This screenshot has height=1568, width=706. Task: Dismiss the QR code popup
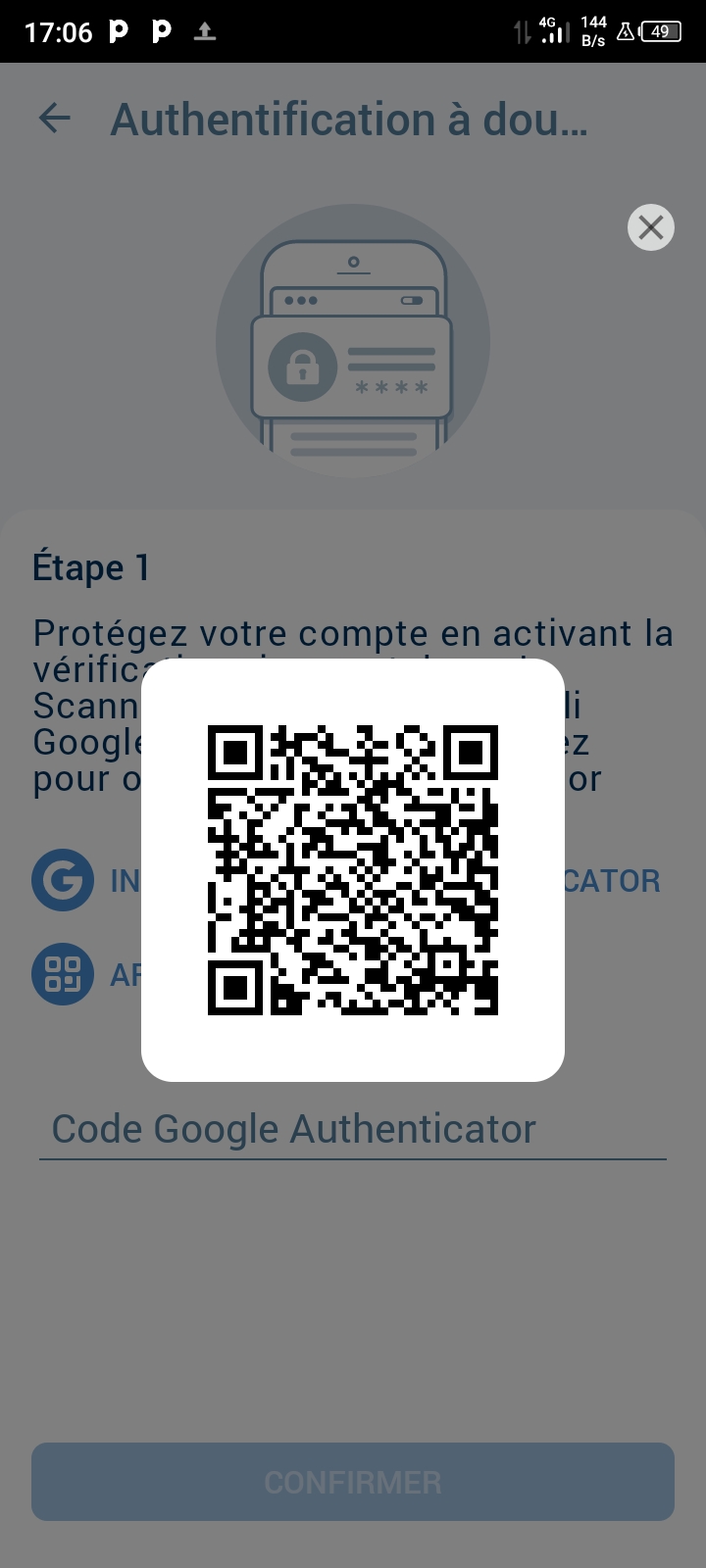[x=650, y=227]
